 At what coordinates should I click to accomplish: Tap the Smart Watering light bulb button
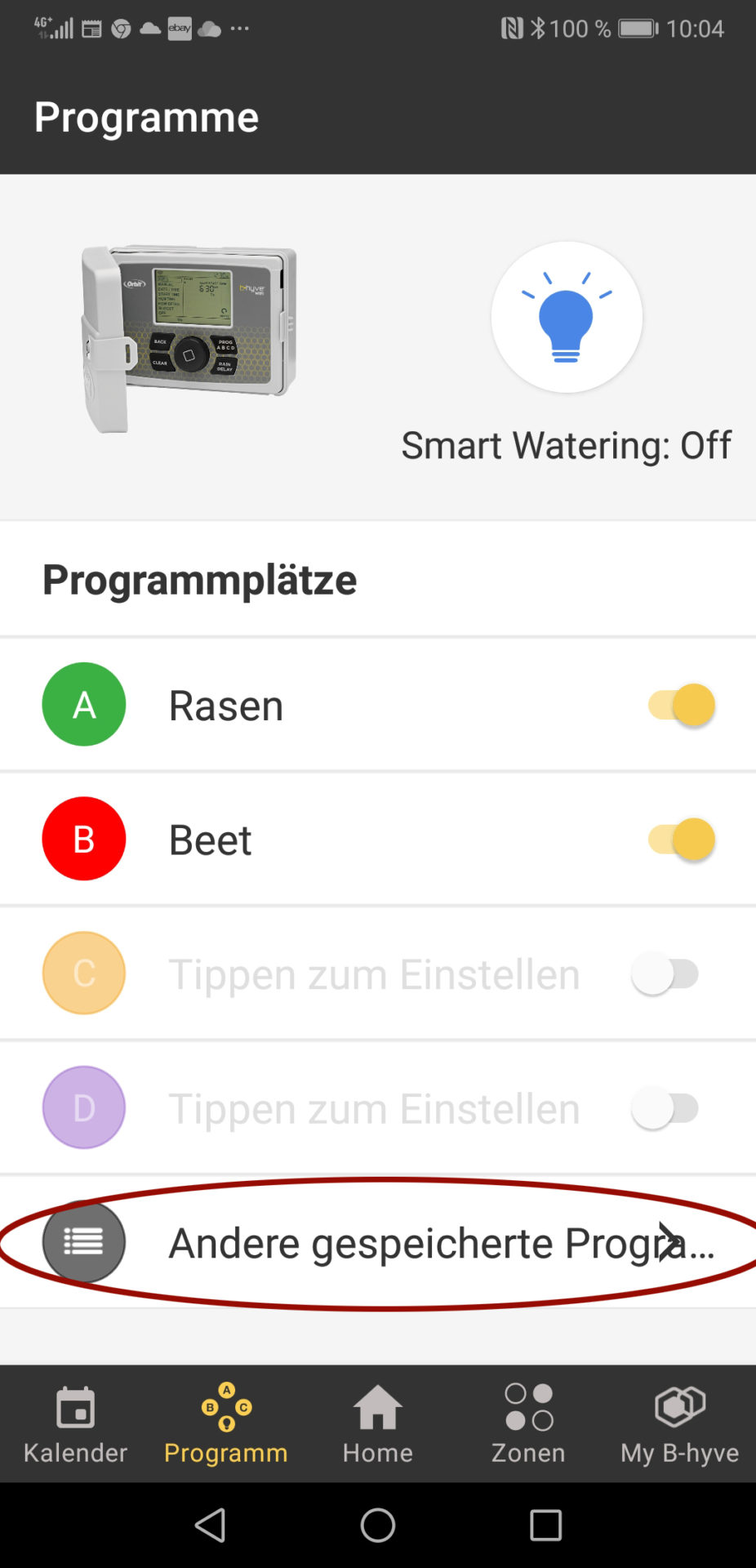click(567, 317)
